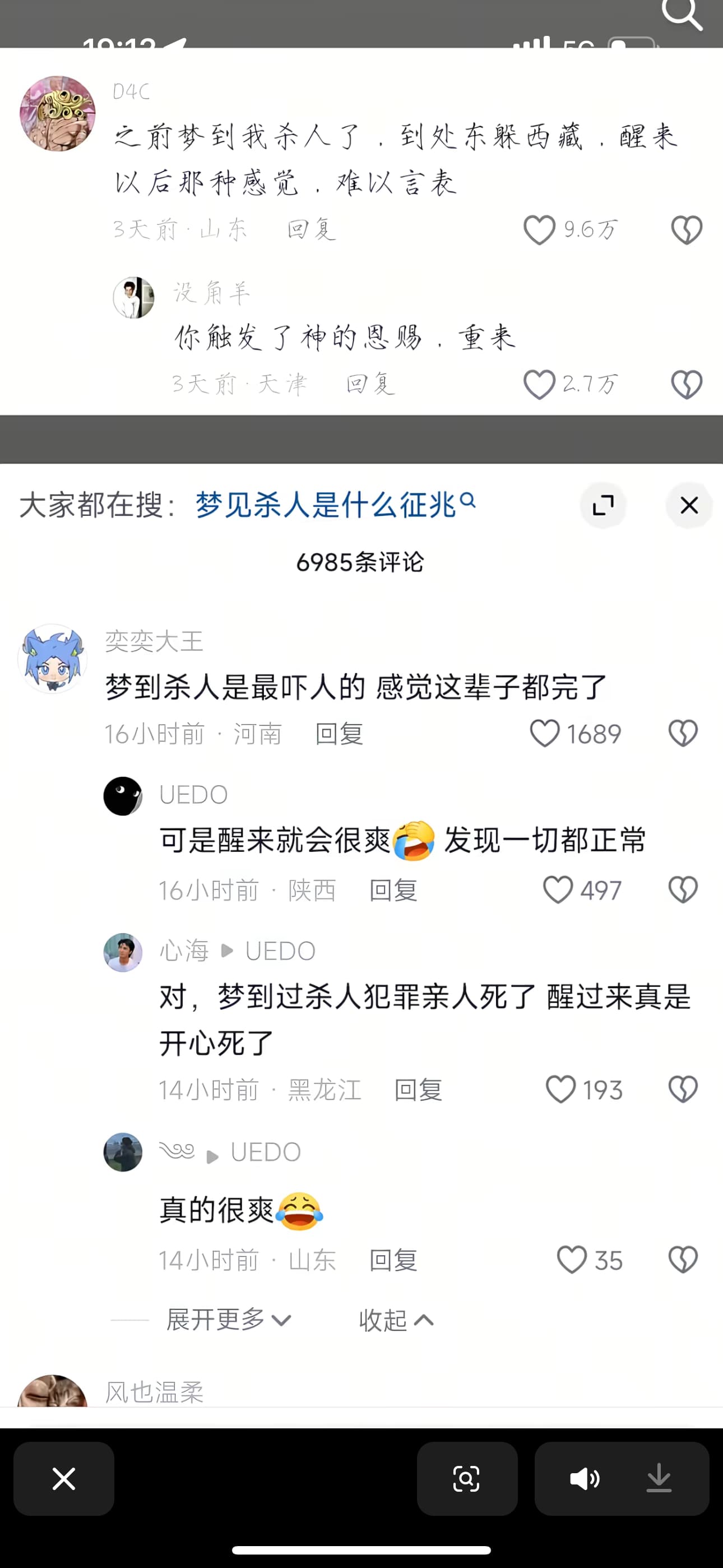Reply to UEDO's comment
The width and height of the screenshot is (723, 1568).
[393, 890]
